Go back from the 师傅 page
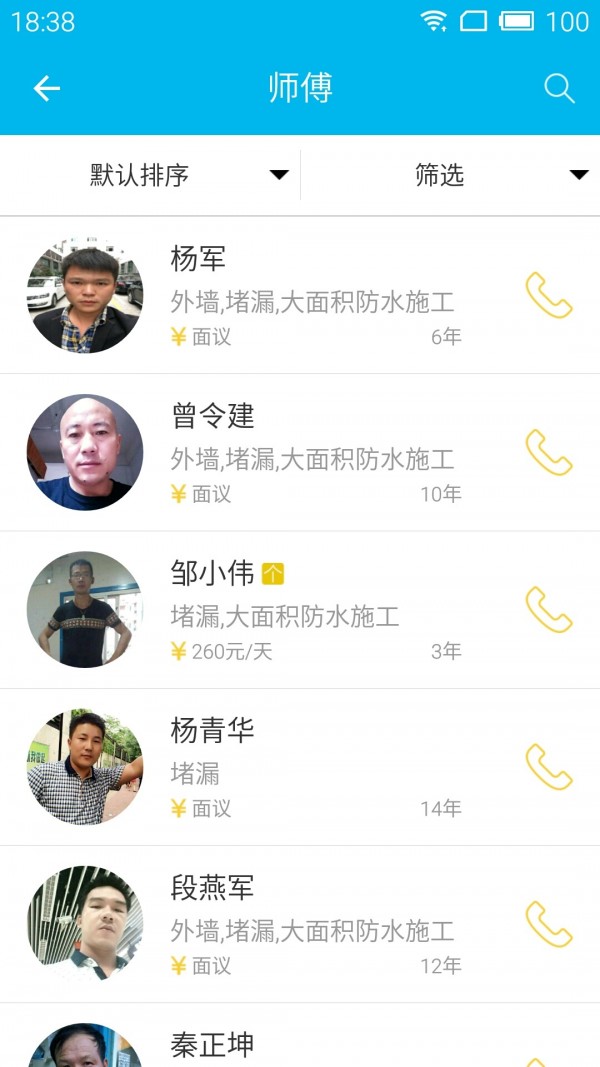The width and height of the screenshot is (600, 1067). (46, 89)
